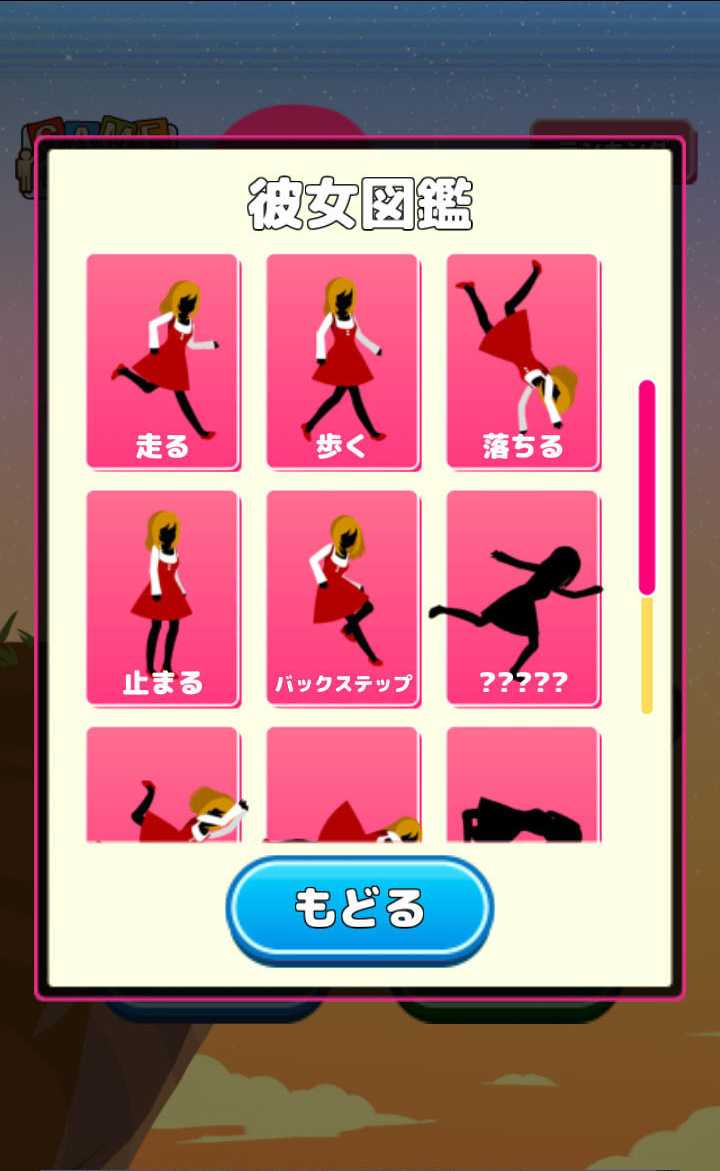Open the バックステップ card
This screenshot has height=1171, width=720.
[342, 597]
